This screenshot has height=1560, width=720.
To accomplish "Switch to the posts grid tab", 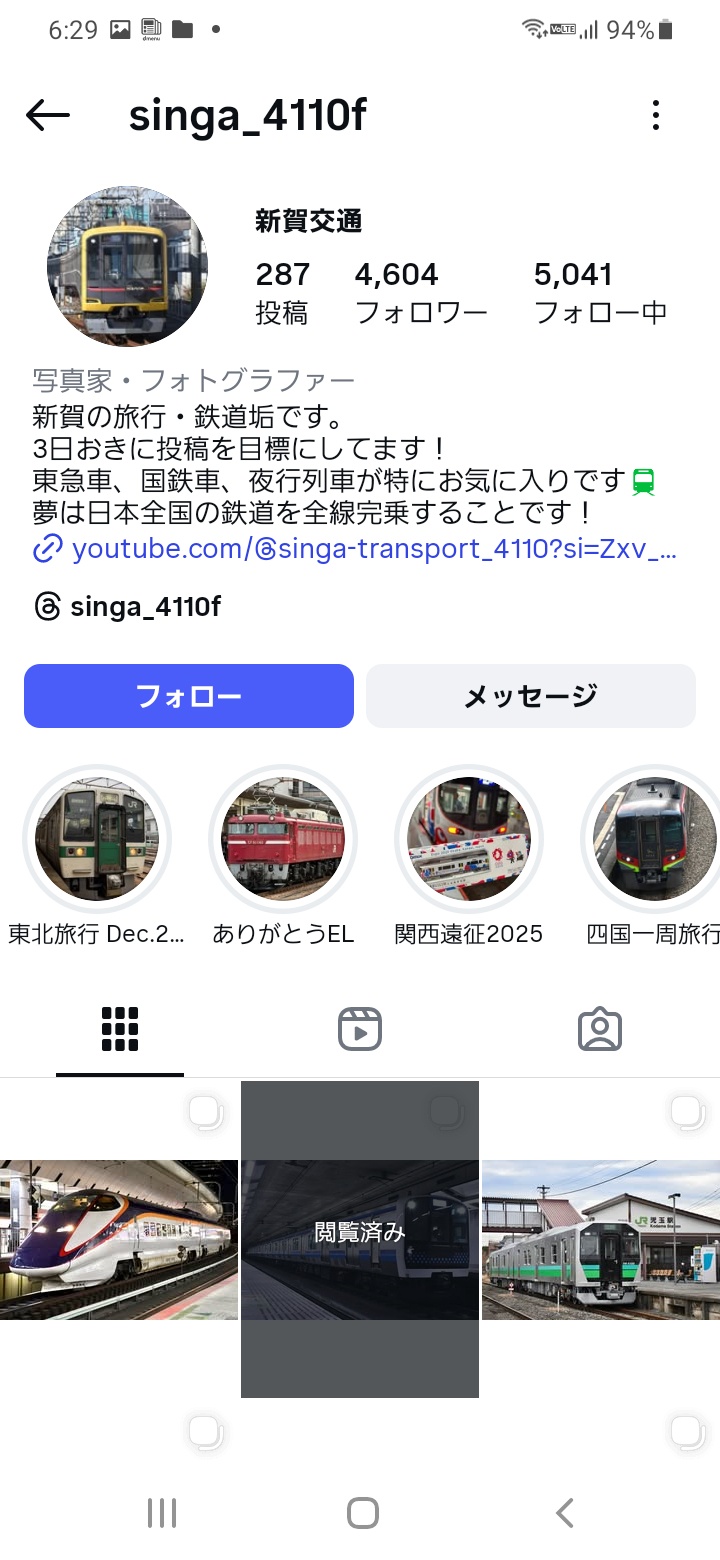I will pos(120,1029).
